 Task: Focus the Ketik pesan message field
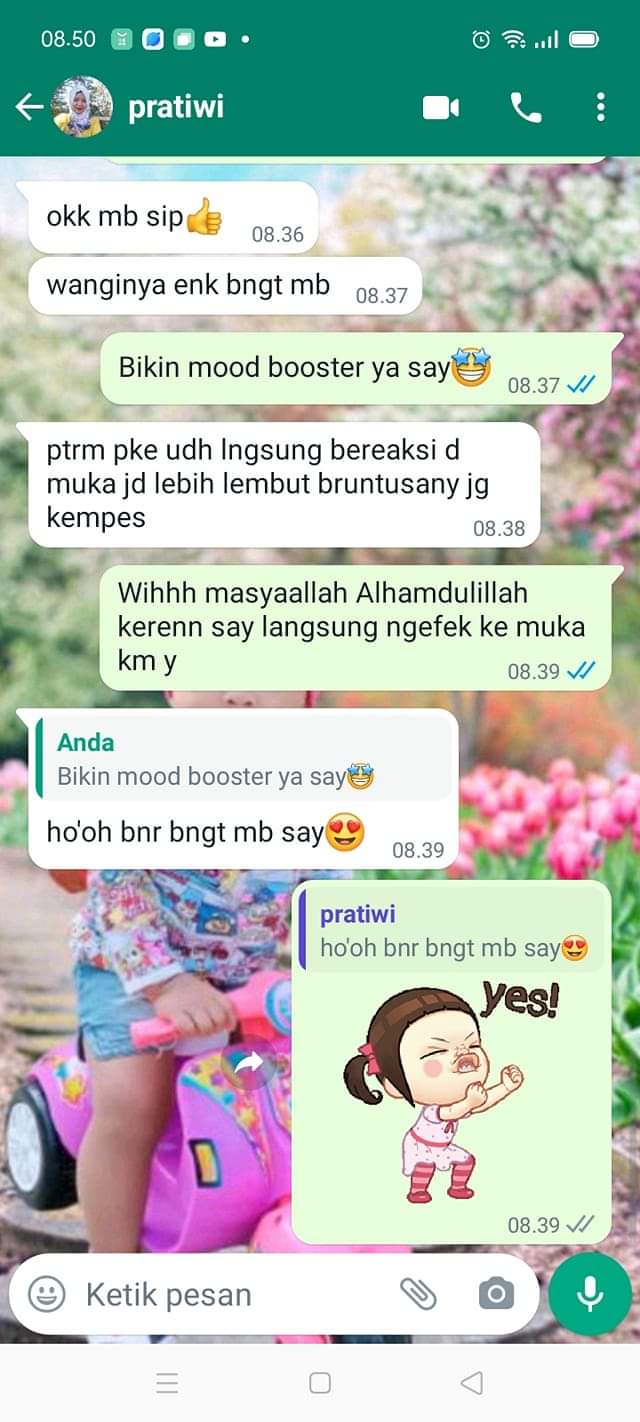(230, 1295)
